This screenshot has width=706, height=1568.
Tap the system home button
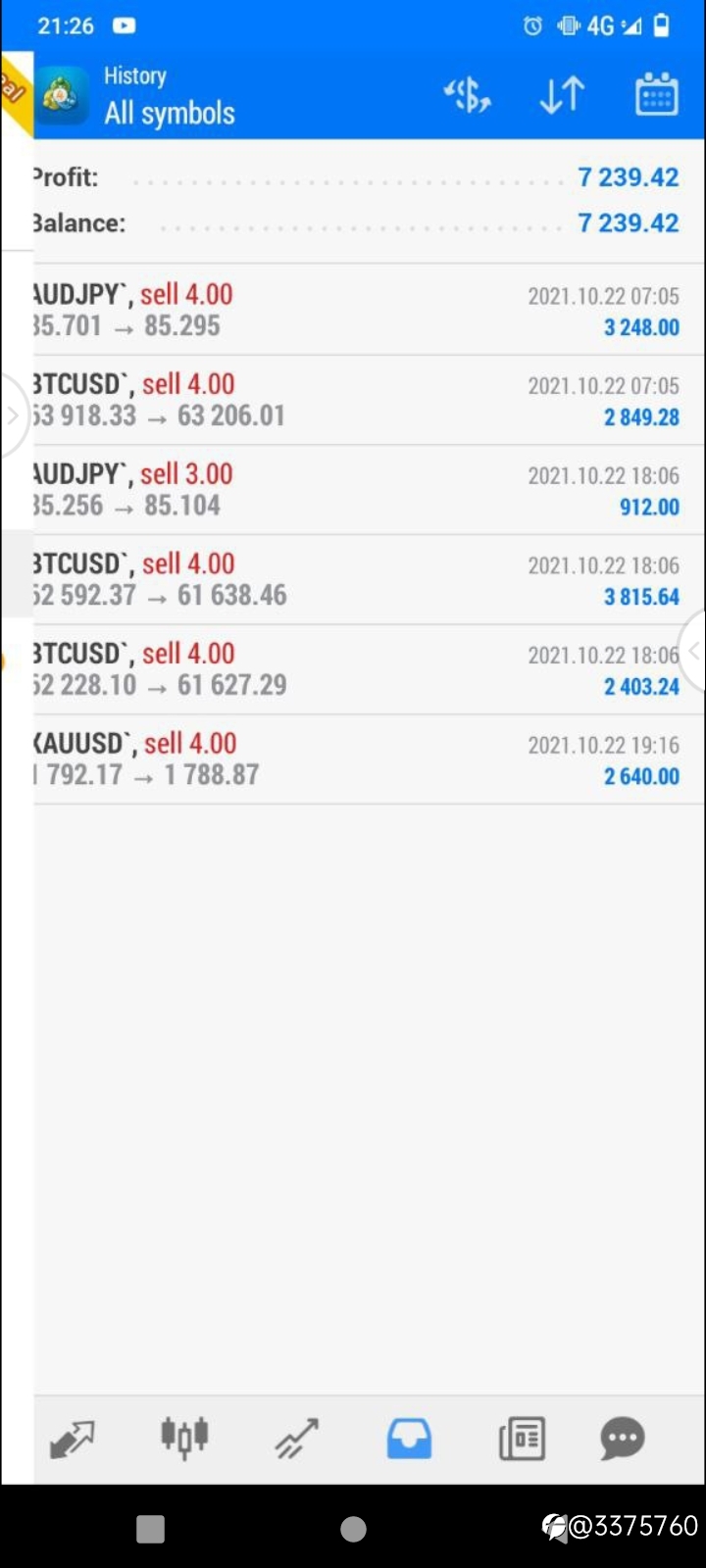pos(353,1529)
